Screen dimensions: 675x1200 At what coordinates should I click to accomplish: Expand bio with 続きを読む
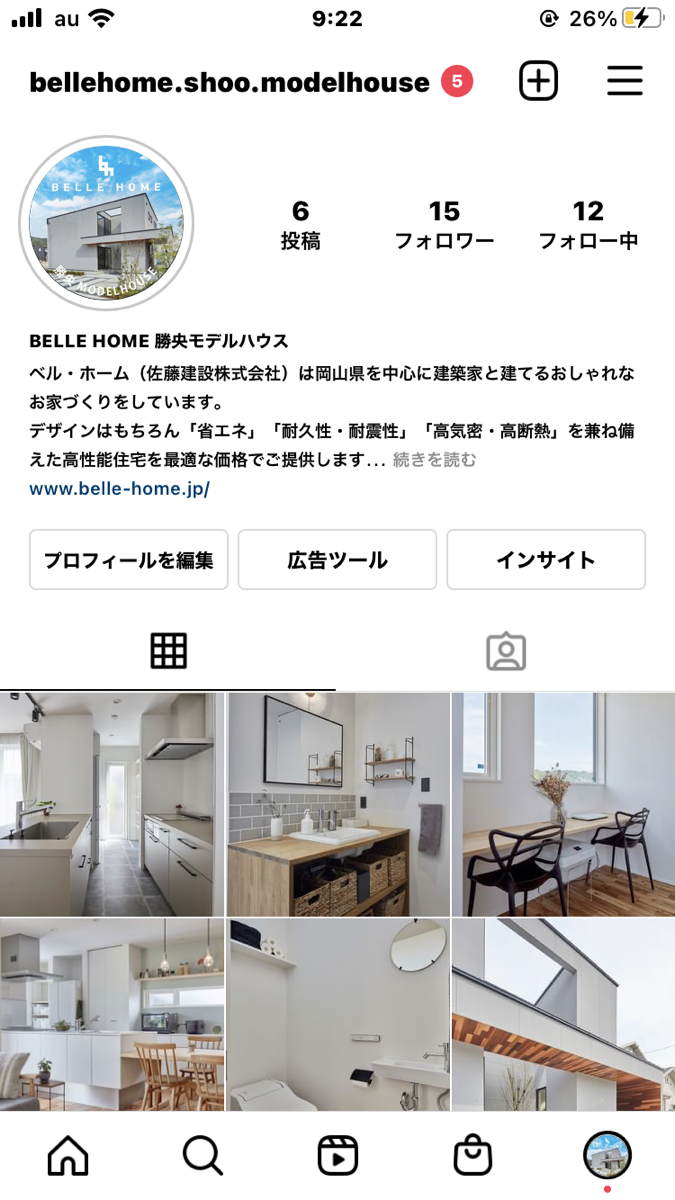(x=434, y=460)
